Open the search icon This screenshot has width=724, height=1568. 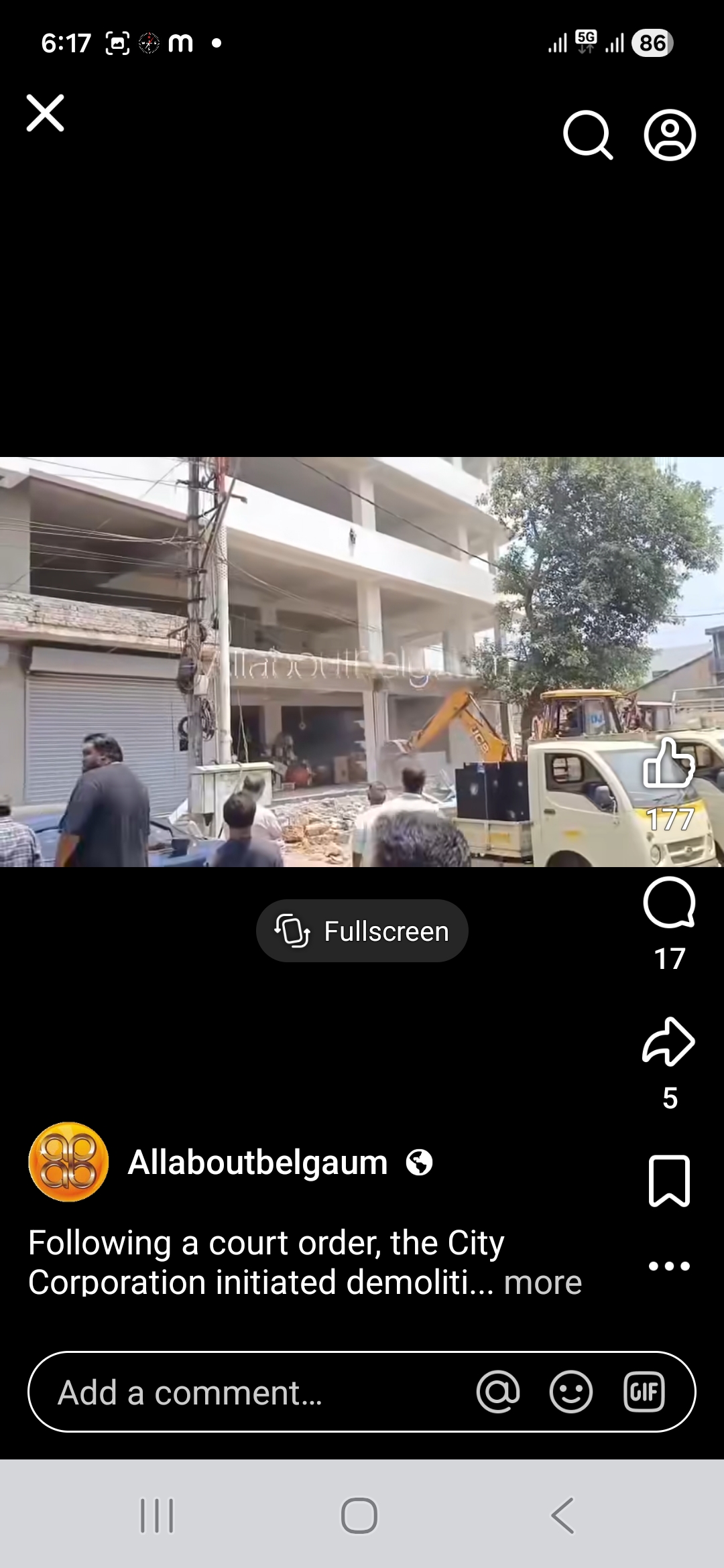click(588, 135)
